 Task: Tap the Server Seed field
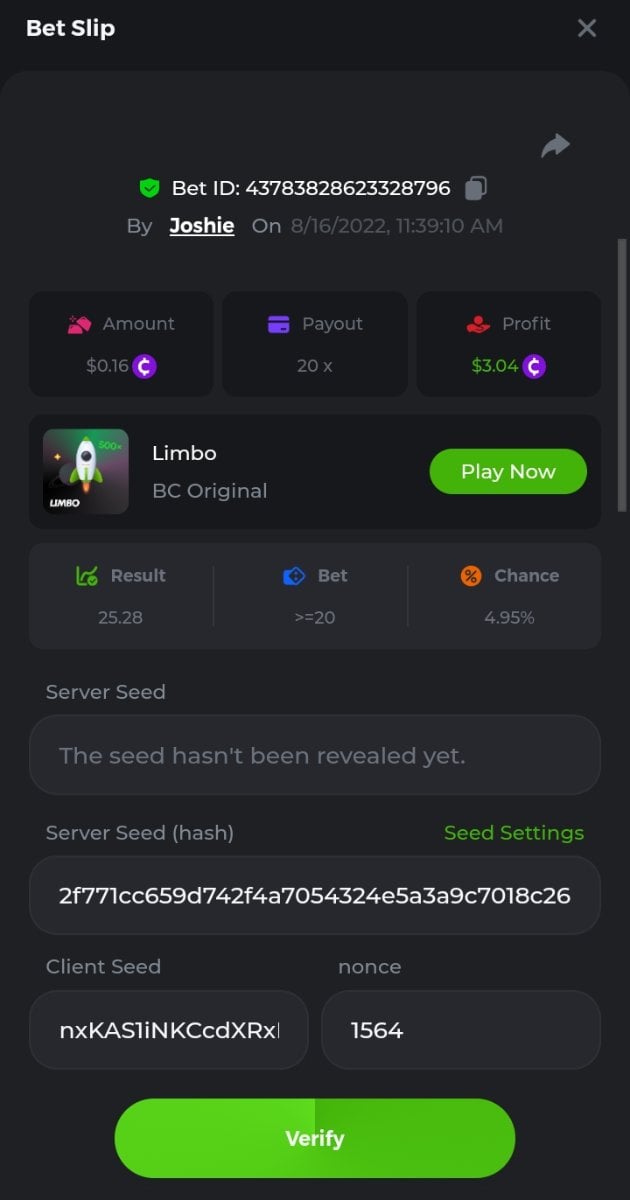point(314,755)
